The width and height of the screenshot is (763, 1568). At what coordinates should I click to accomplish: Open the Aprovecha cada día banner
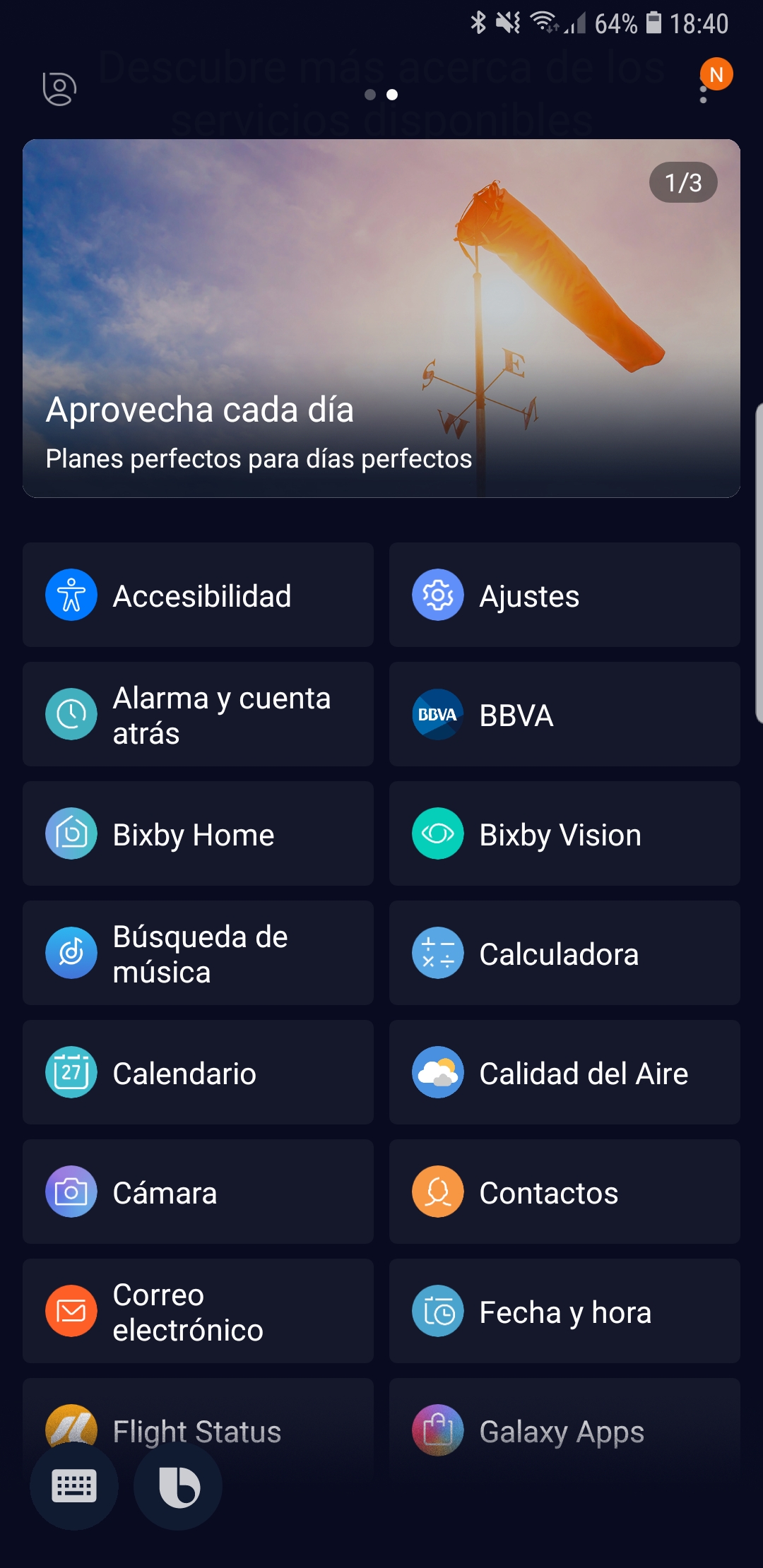coord(381,319)
